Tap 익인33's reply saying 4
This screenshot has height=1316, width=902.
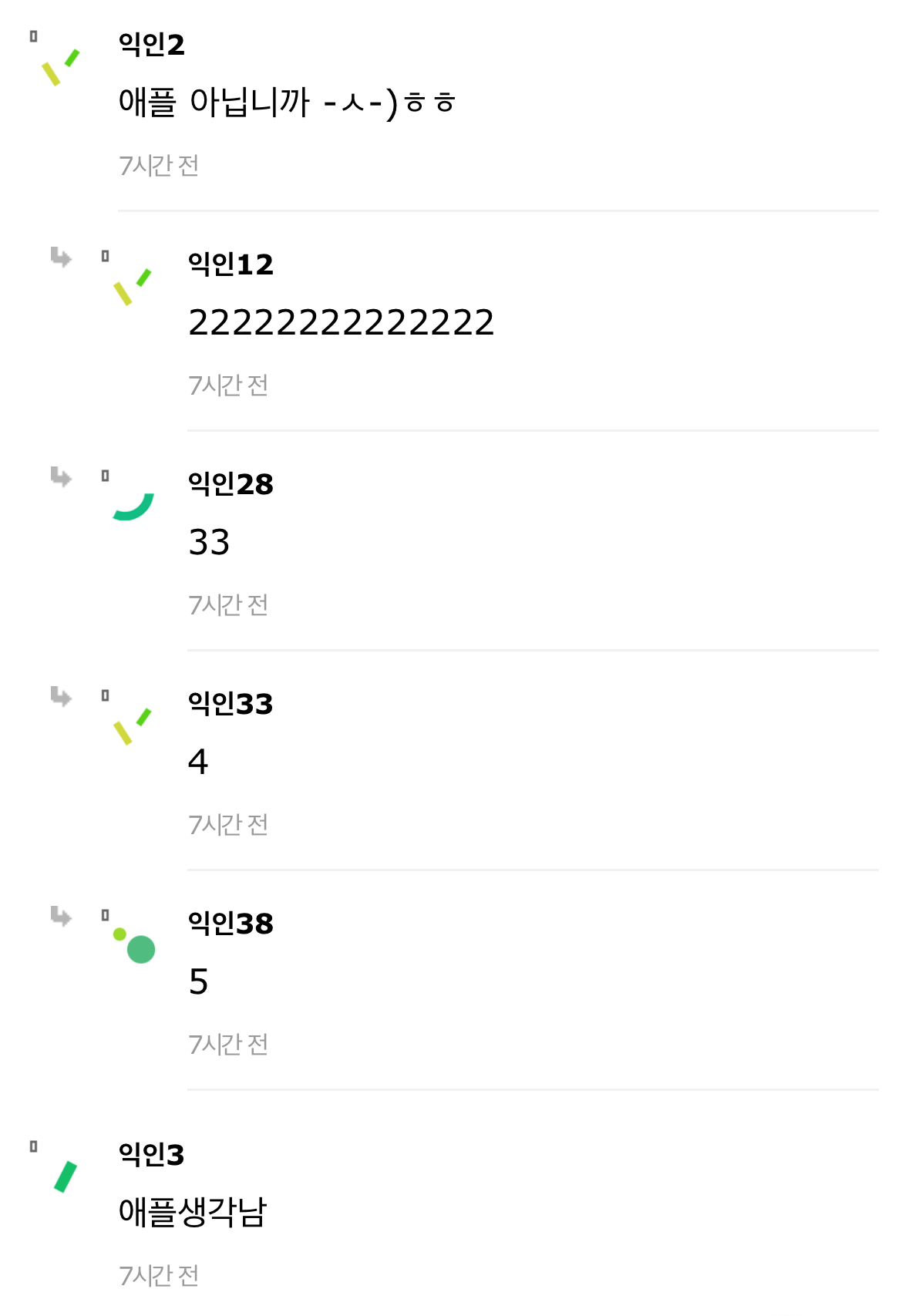pyautogui.click(x=199, y=762)
